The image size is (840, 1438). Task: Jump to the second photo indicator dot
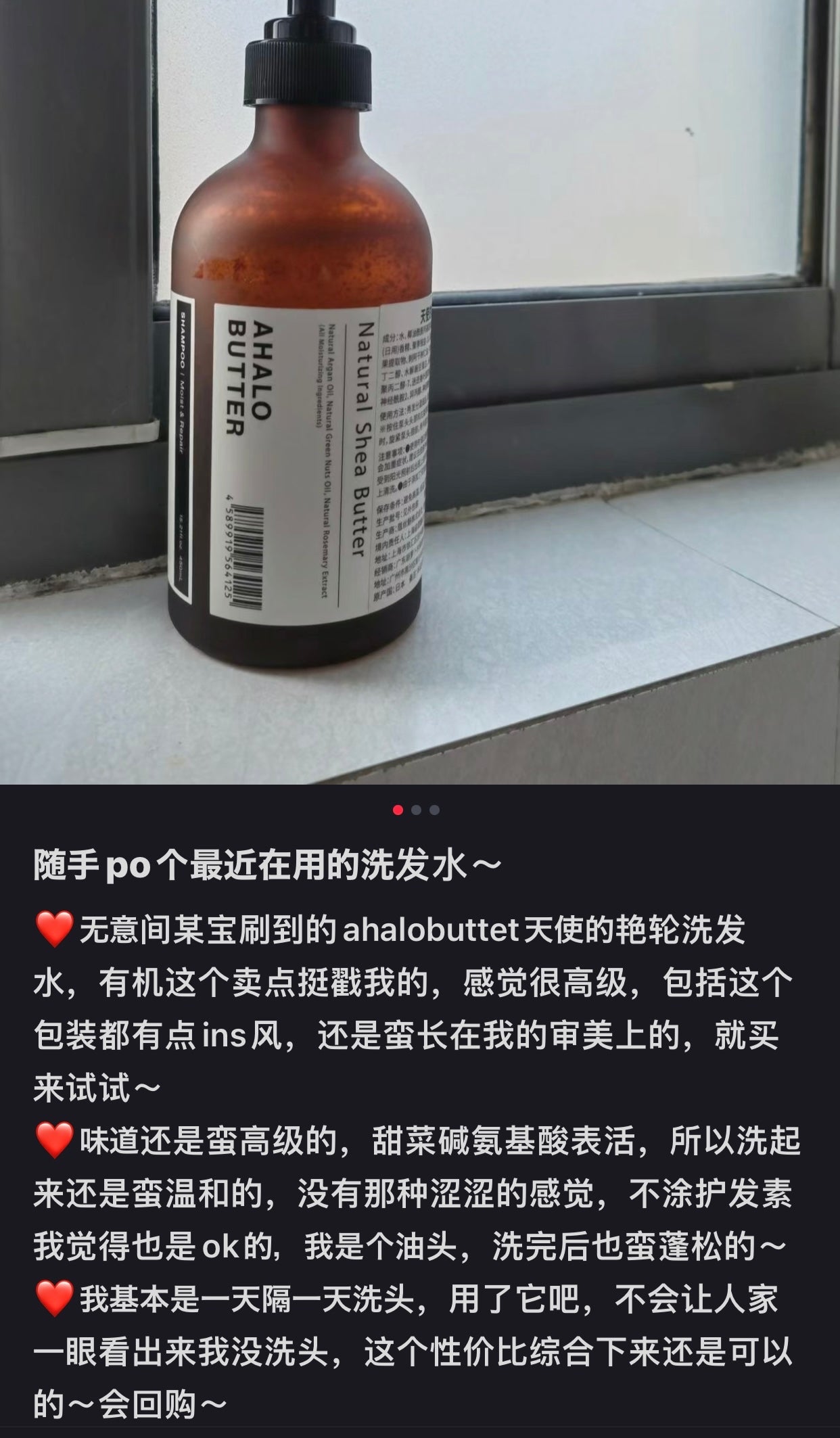pos(416,810)
